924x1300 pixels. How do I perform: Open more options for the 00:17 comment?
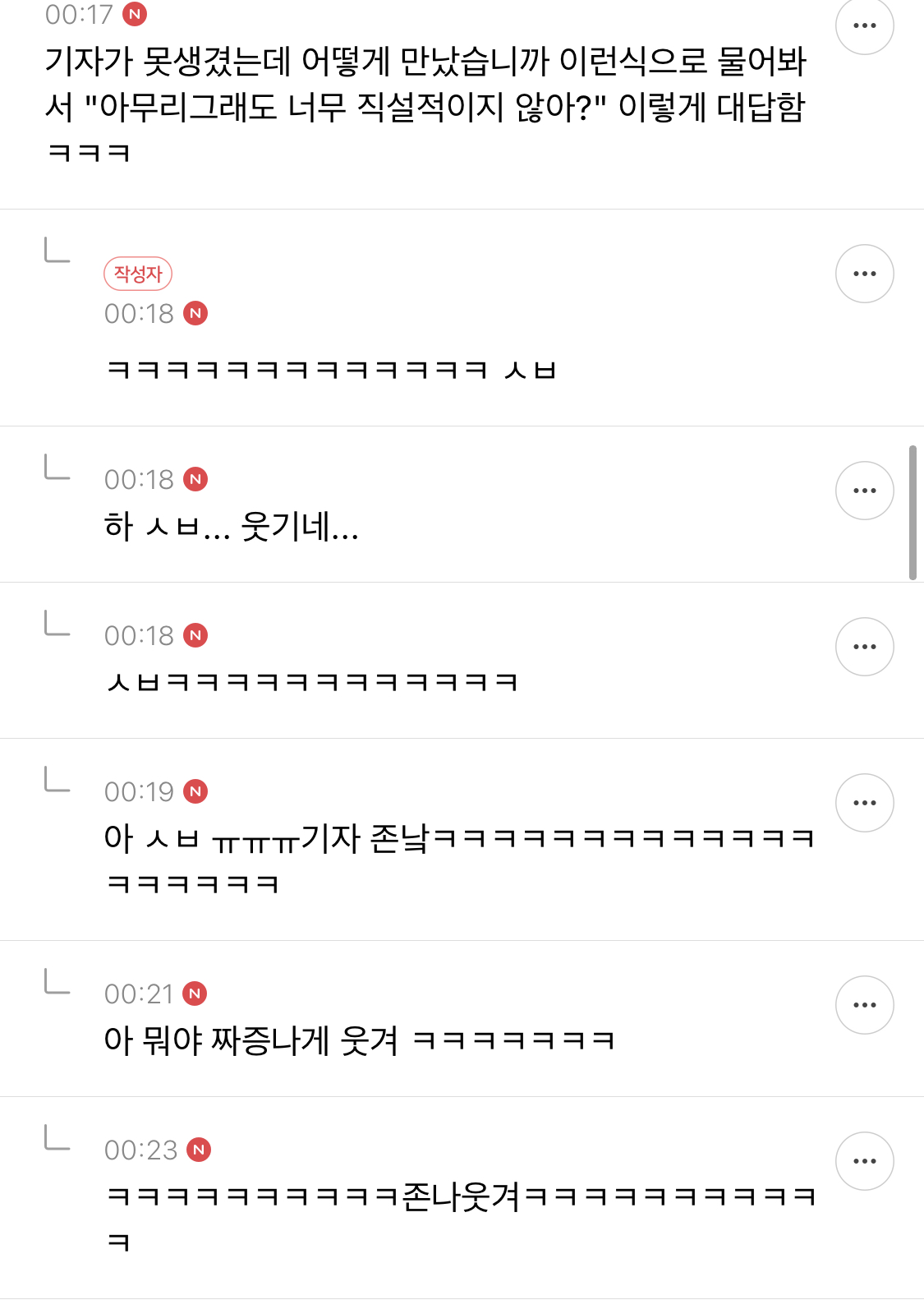point(864,25)
